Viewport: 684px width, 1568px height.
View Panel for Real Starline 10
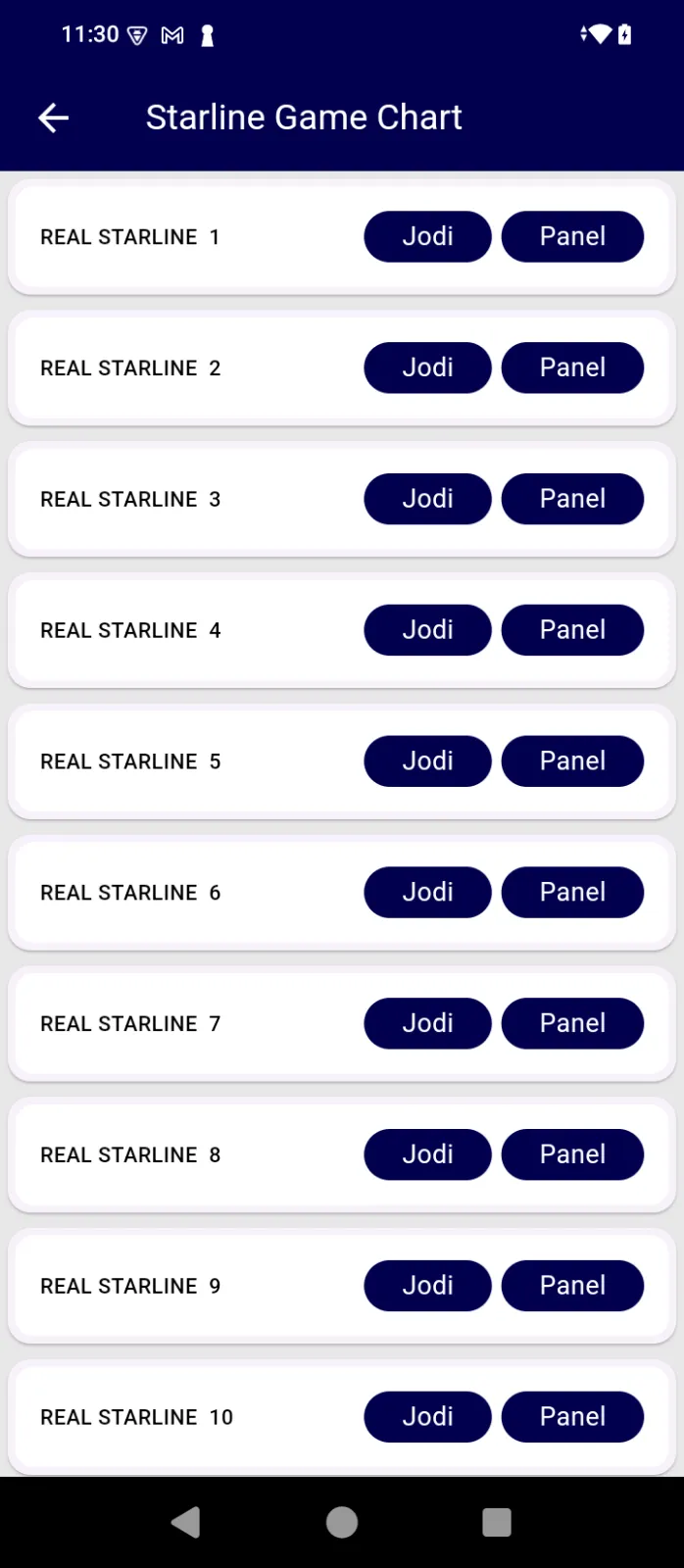tap(572, 1417)
